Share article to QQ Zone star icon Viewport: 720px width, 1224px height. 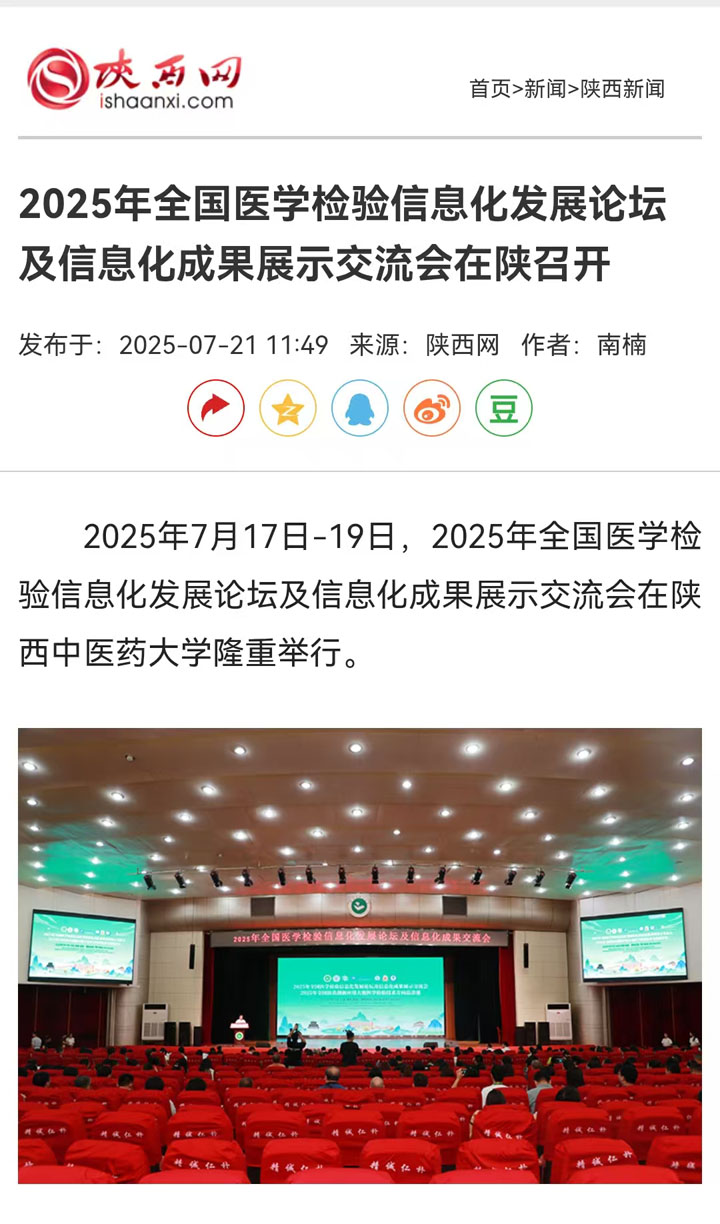click(x=288, y=408)
